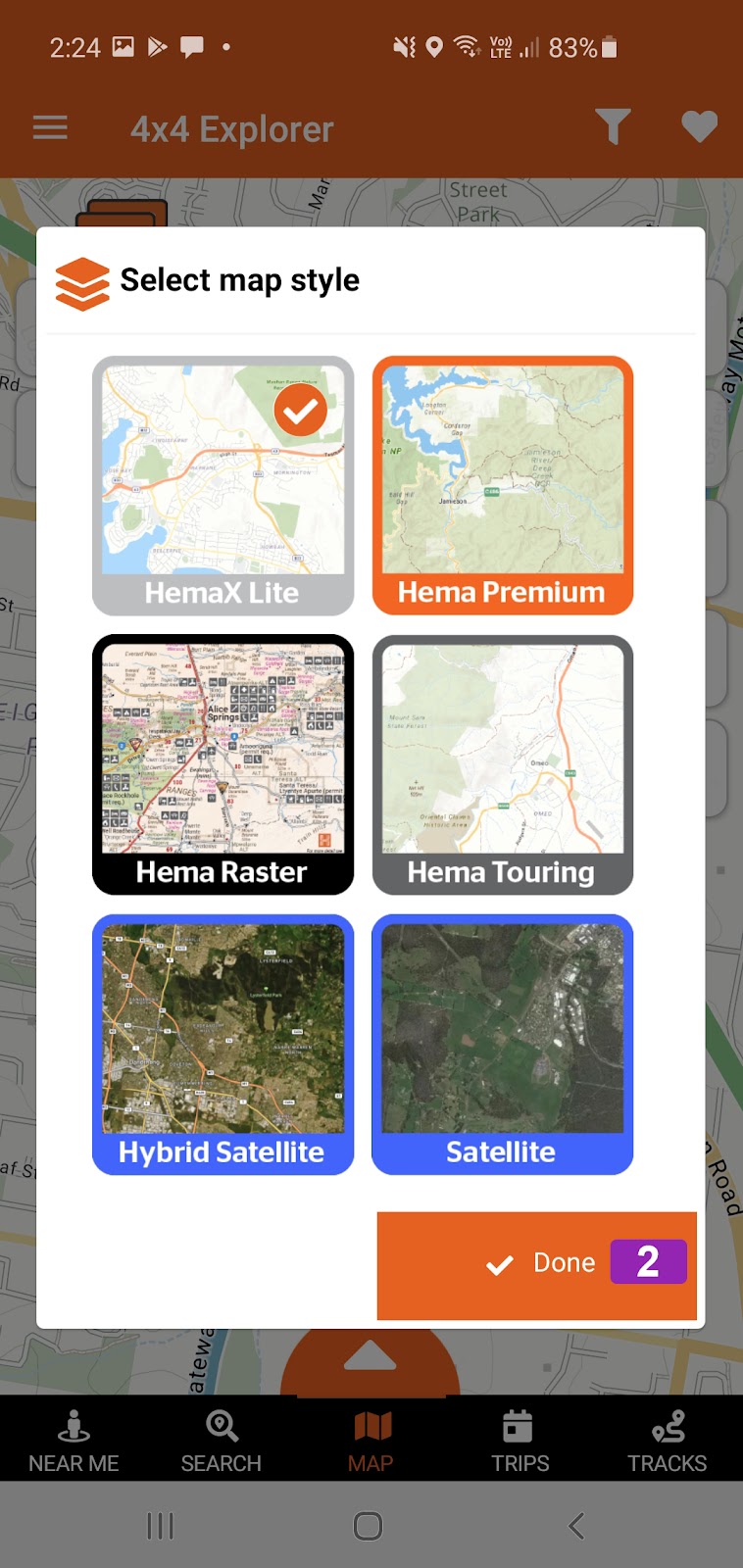
Task: Switch to the Near Me tab
Action: click(74, 1441)
